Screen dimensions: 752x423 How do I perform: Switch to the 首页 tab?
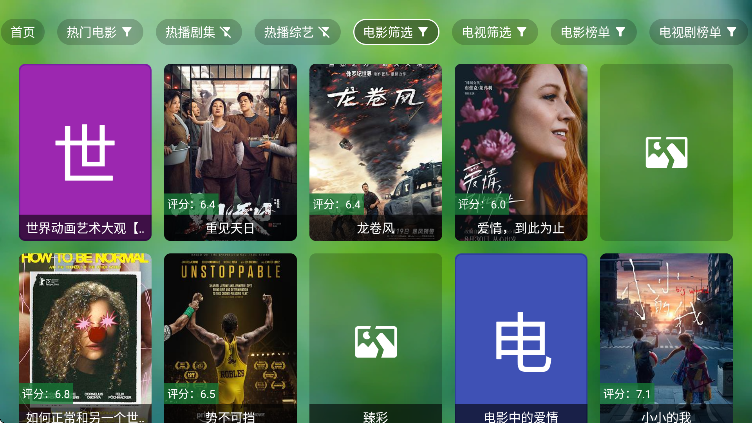(x=22, y=32)
